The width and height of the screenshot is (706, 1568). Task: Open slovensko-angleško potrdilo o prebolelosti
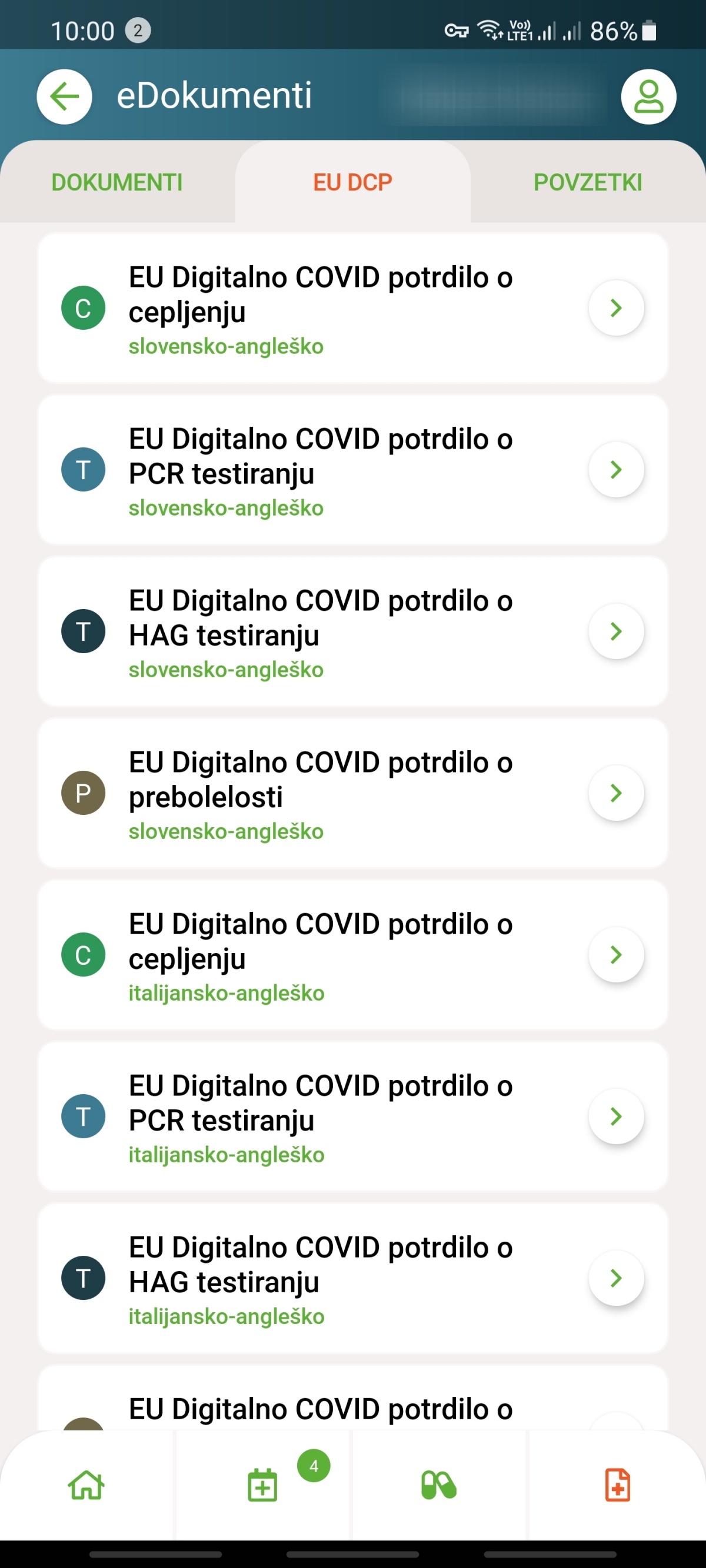coord(352,793)
